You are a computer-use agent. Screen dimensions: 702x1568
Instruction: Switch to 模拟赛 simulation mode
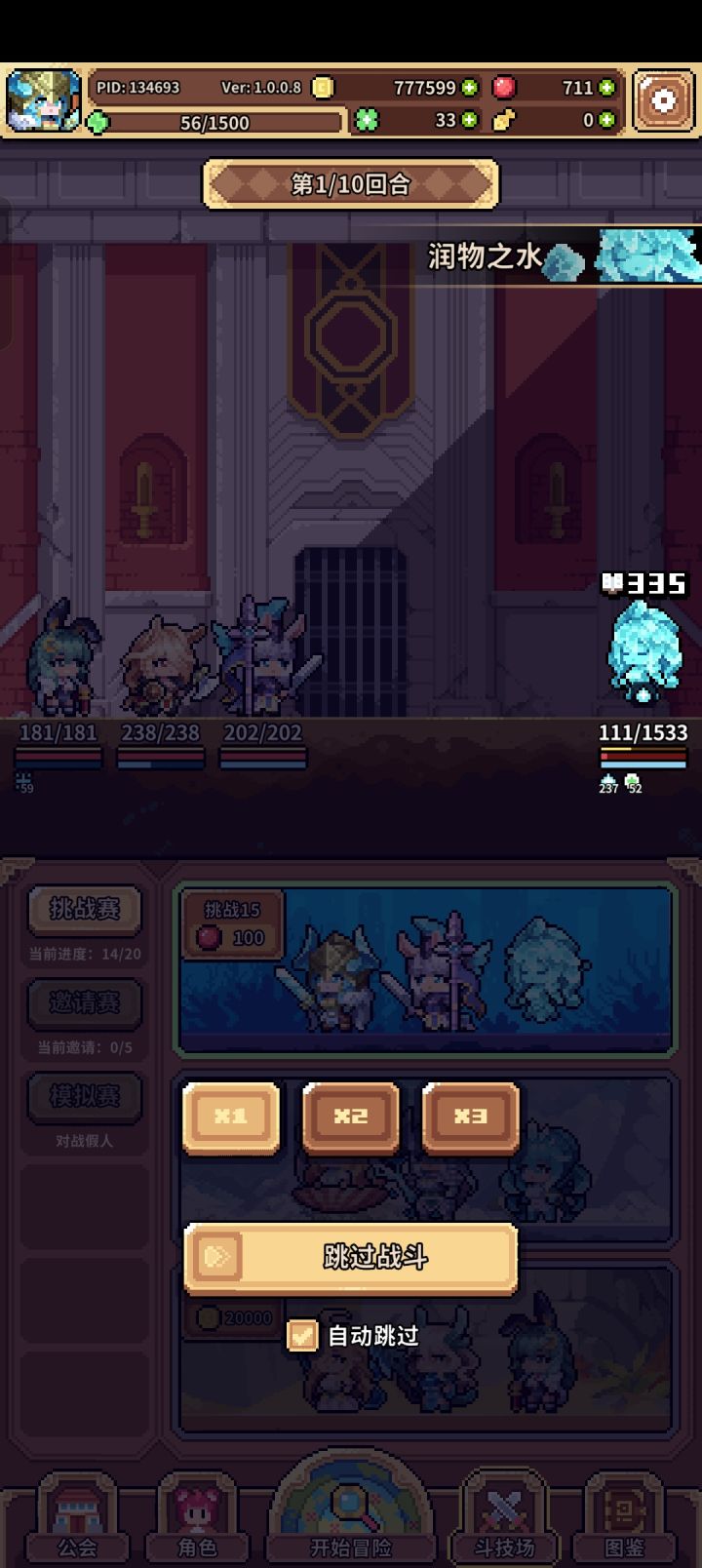85,1097
